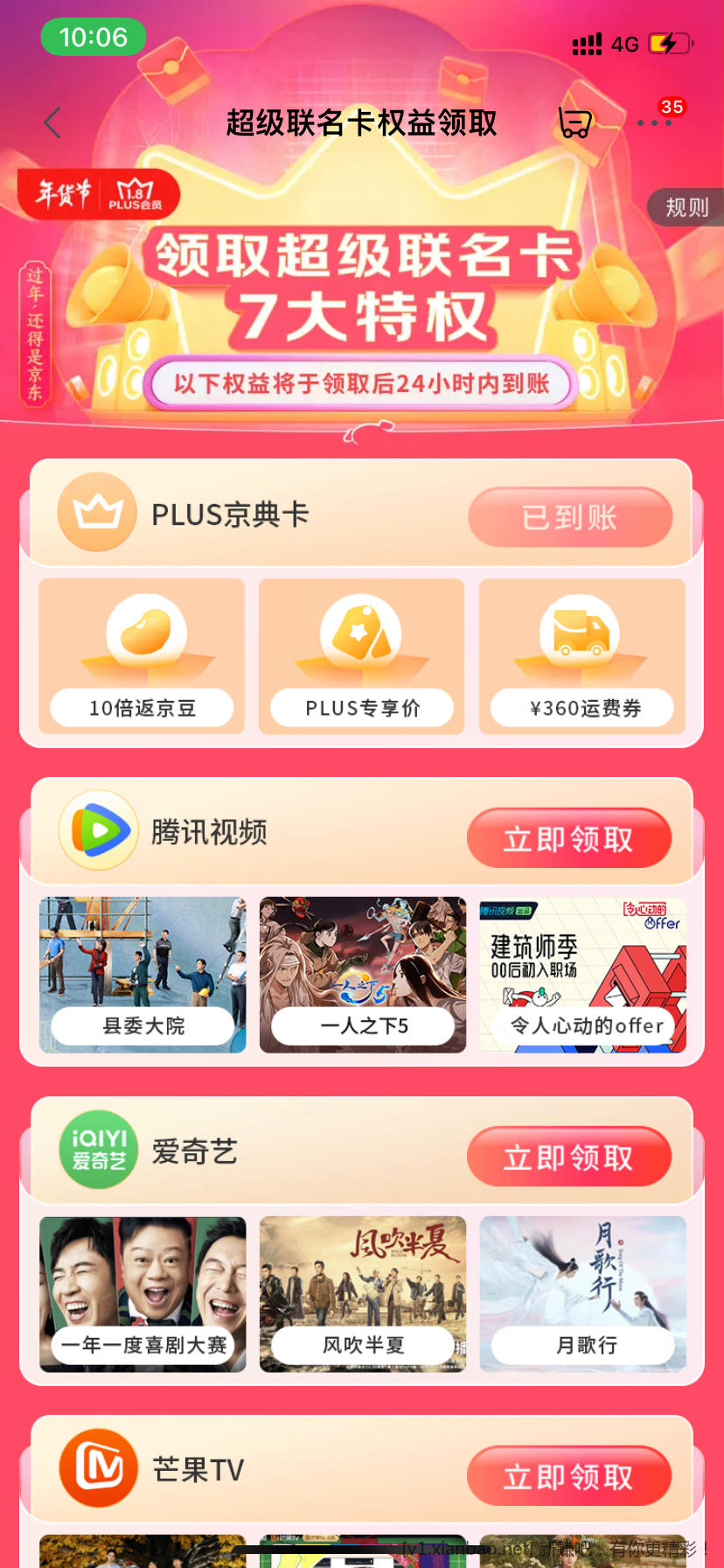Go back using the top-left arrow
This screenshot has height=1568, width=724.
(53, 122)
